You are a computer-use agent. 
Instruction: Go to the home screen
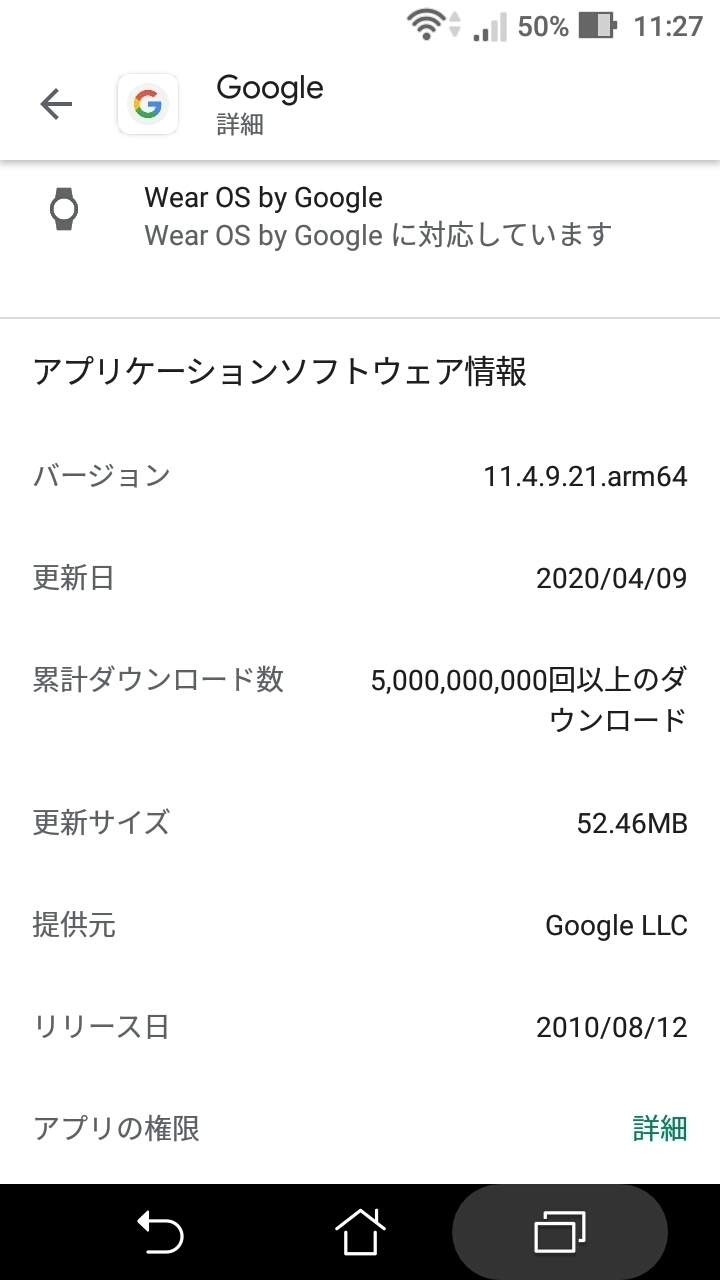coord(360,1231)
